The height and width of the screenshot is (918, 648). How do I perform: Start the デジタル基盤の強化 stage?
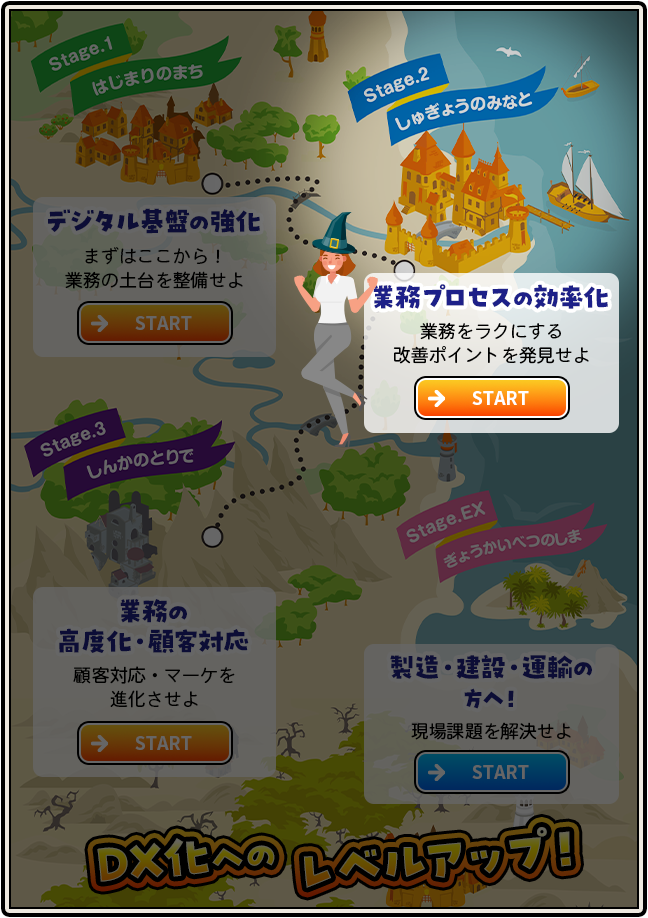click(x=155, y=323)
